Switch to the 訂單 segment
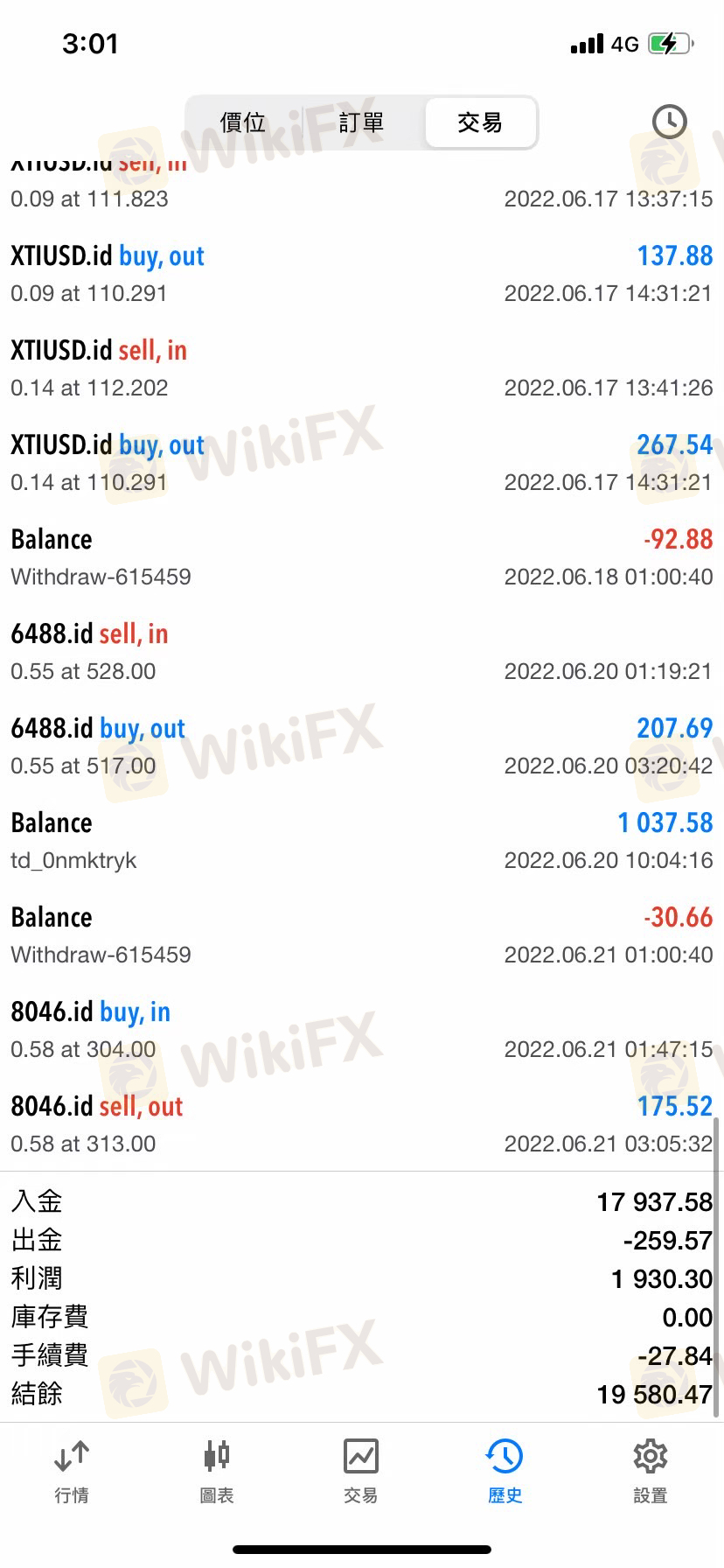Screen dimensions: 724x1568 [x=361, y=122]
